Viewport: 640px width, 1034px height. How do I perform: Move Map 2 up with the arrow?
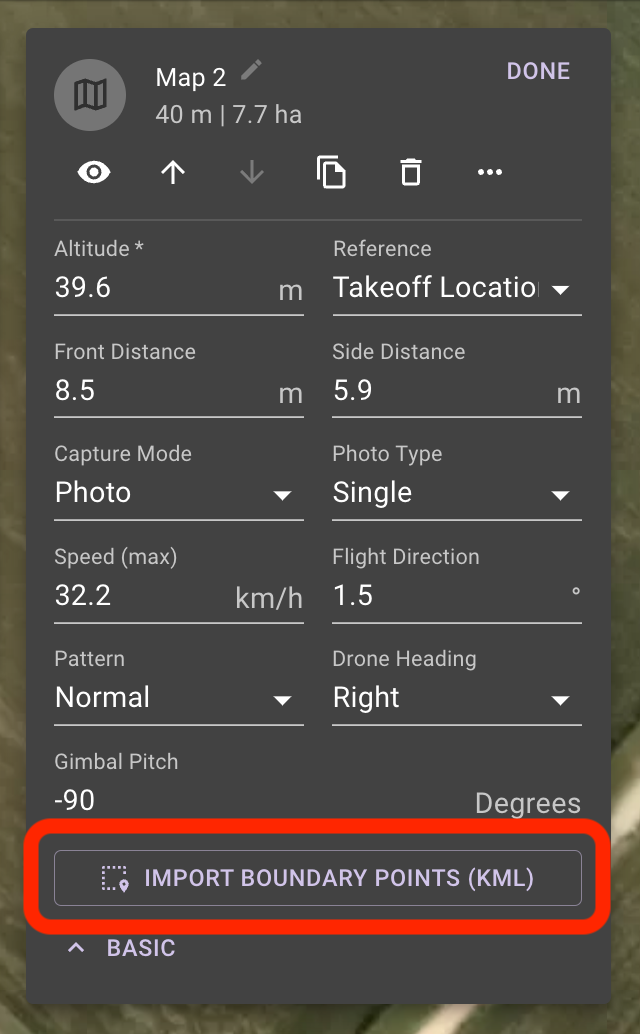coord(173,173)
